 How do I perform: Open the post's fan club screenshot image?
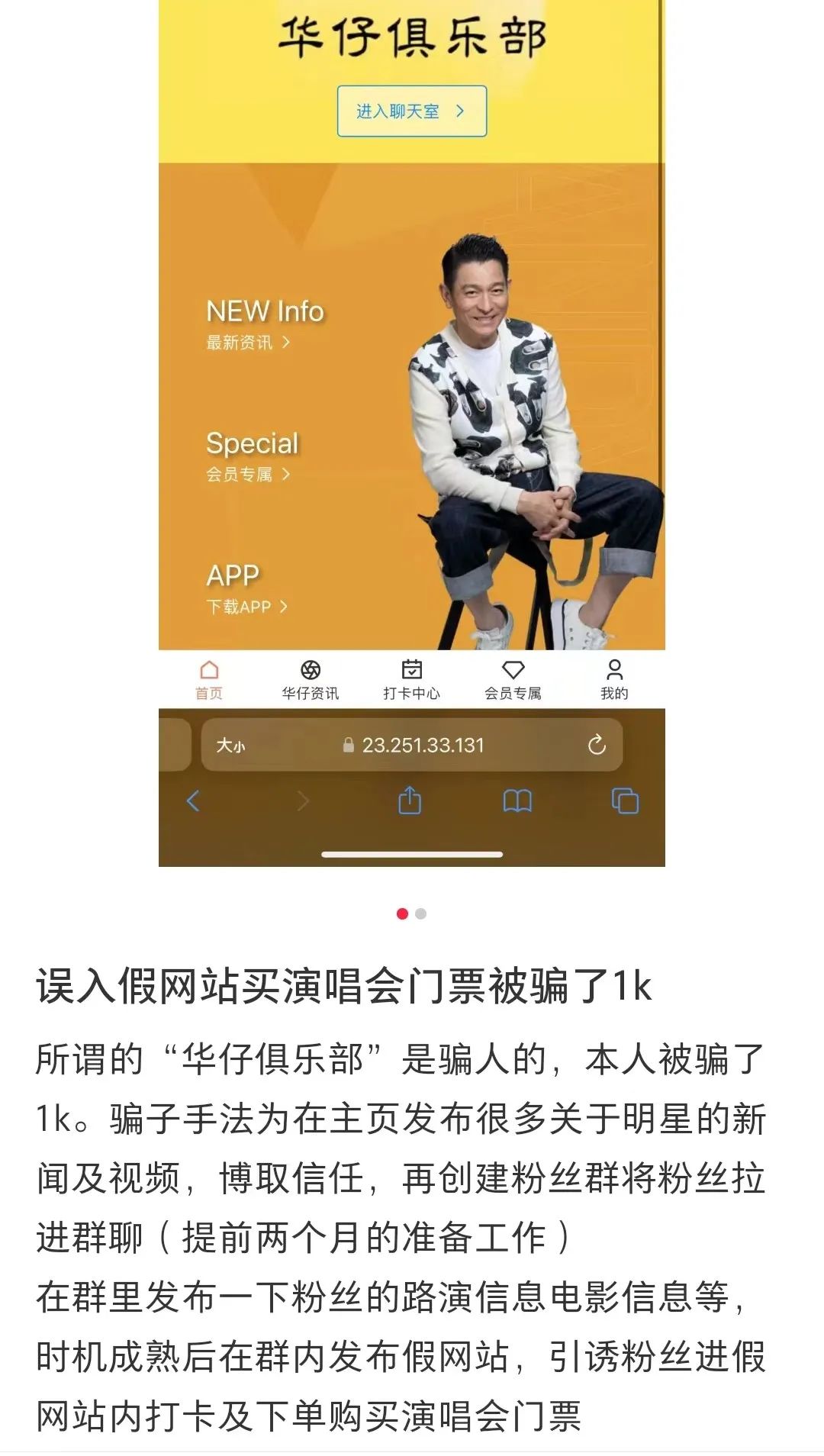[x=412, y=433]
